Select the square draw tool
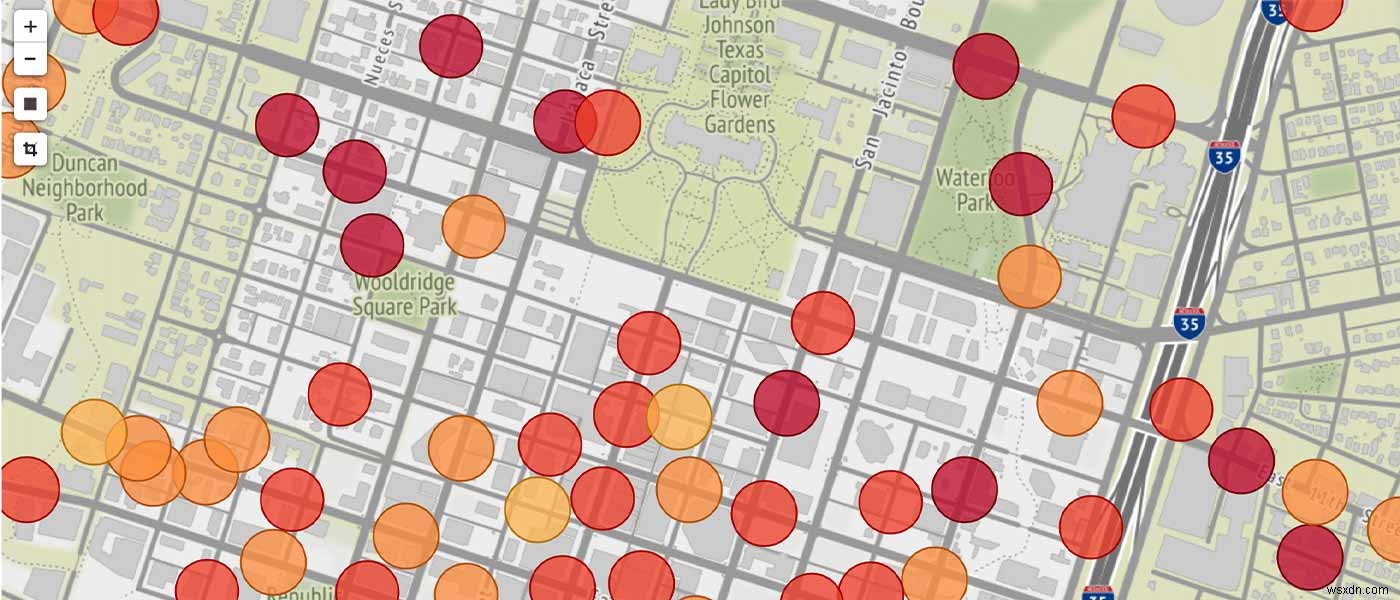Image resolution: width=1400 pixels, height=600 pixels. (x=30, y=103)
